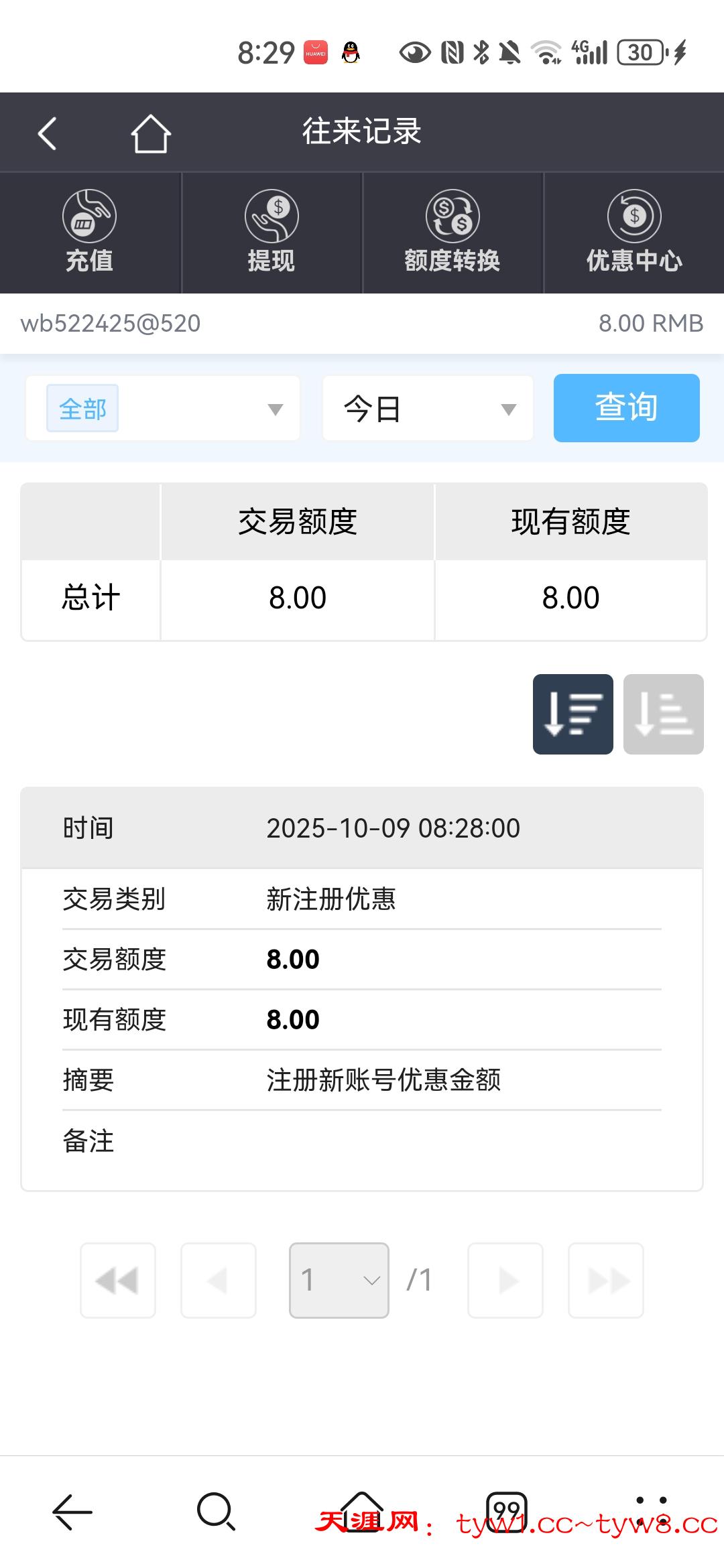Go back using the header arrow
The image size is (724, 1568).
coord(47,133)
